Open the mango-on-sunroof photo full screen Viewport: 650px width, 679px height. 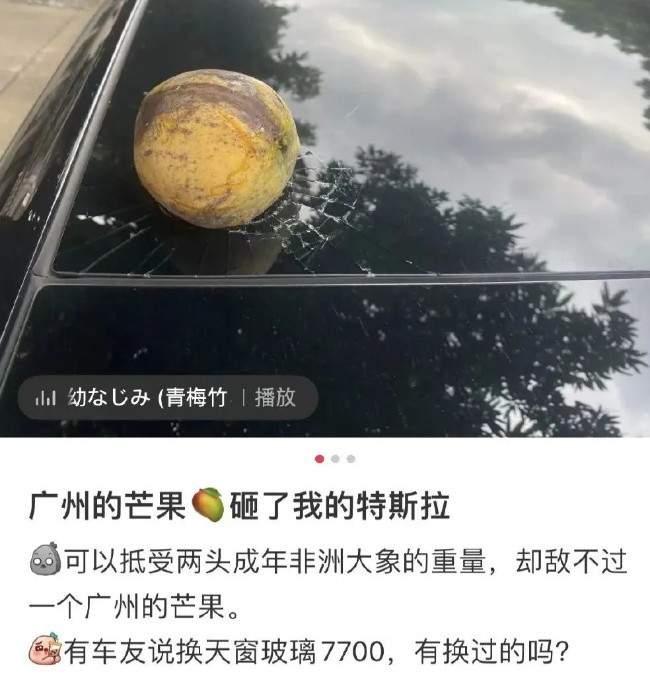[x=325, y=200]
